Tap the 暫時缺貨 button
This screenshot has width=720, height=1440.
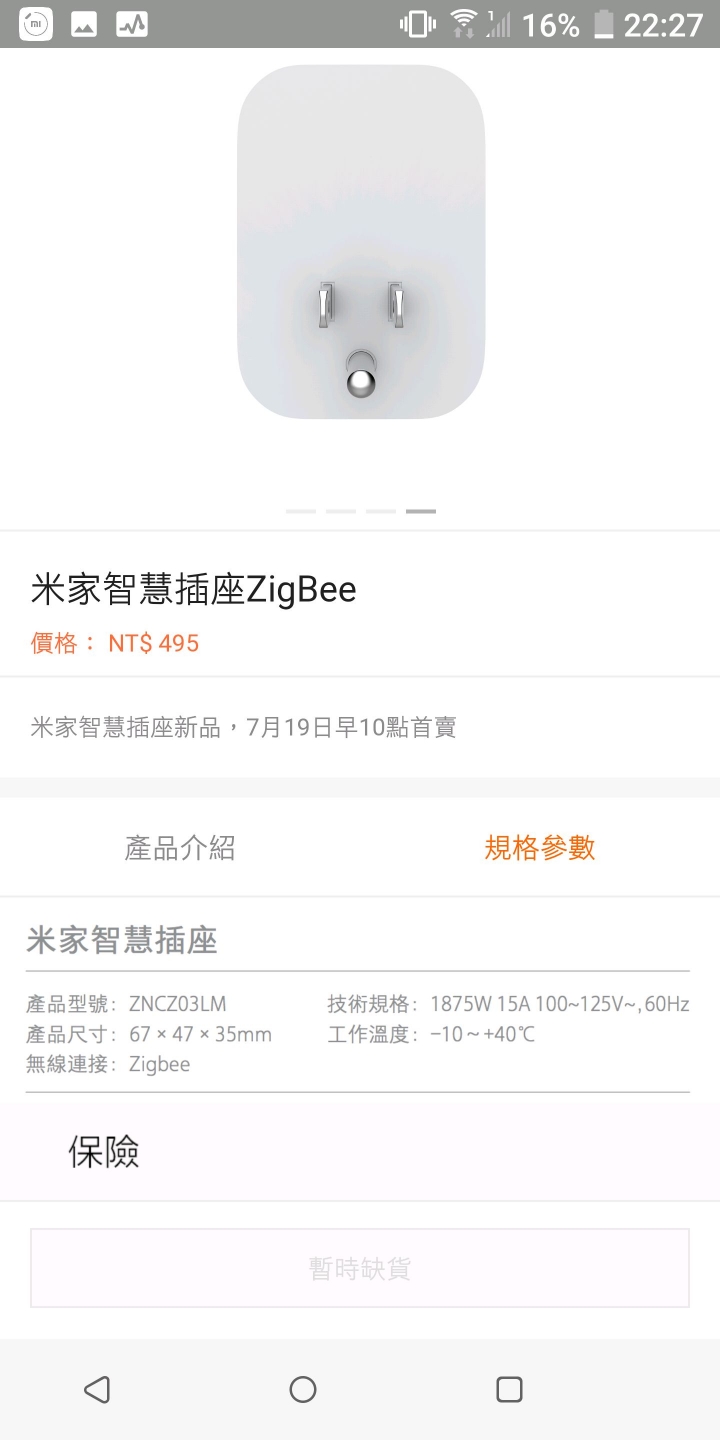pos(360,1268)
